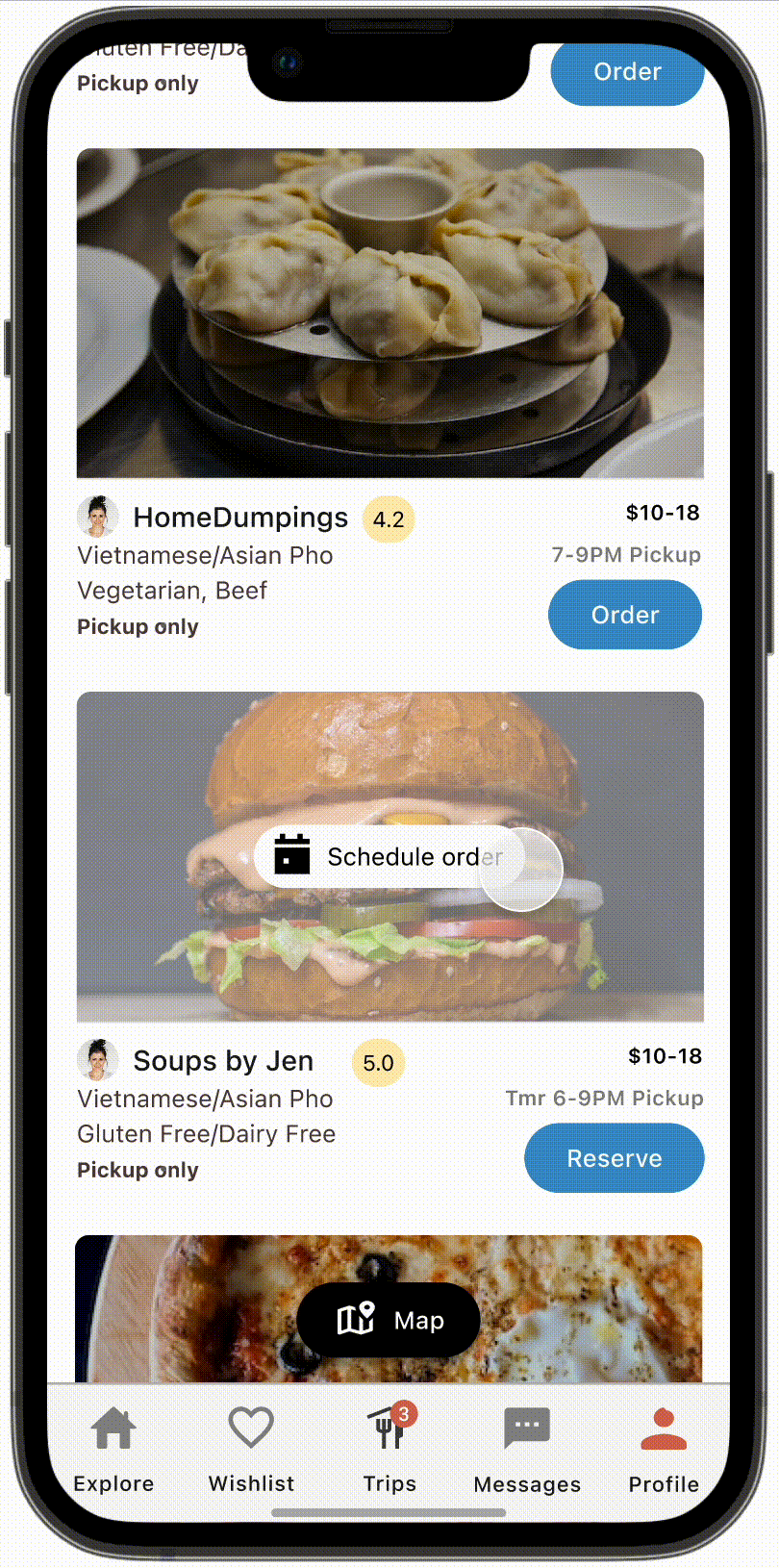Order from HomeDumpings

pyautogui.click(x=625, y=615)
